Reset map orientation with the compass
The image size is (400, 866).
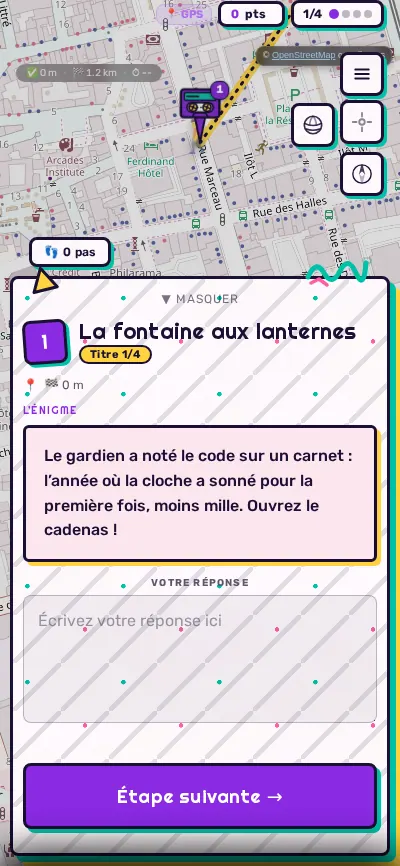pyautogui.click(x=362, y=175)
